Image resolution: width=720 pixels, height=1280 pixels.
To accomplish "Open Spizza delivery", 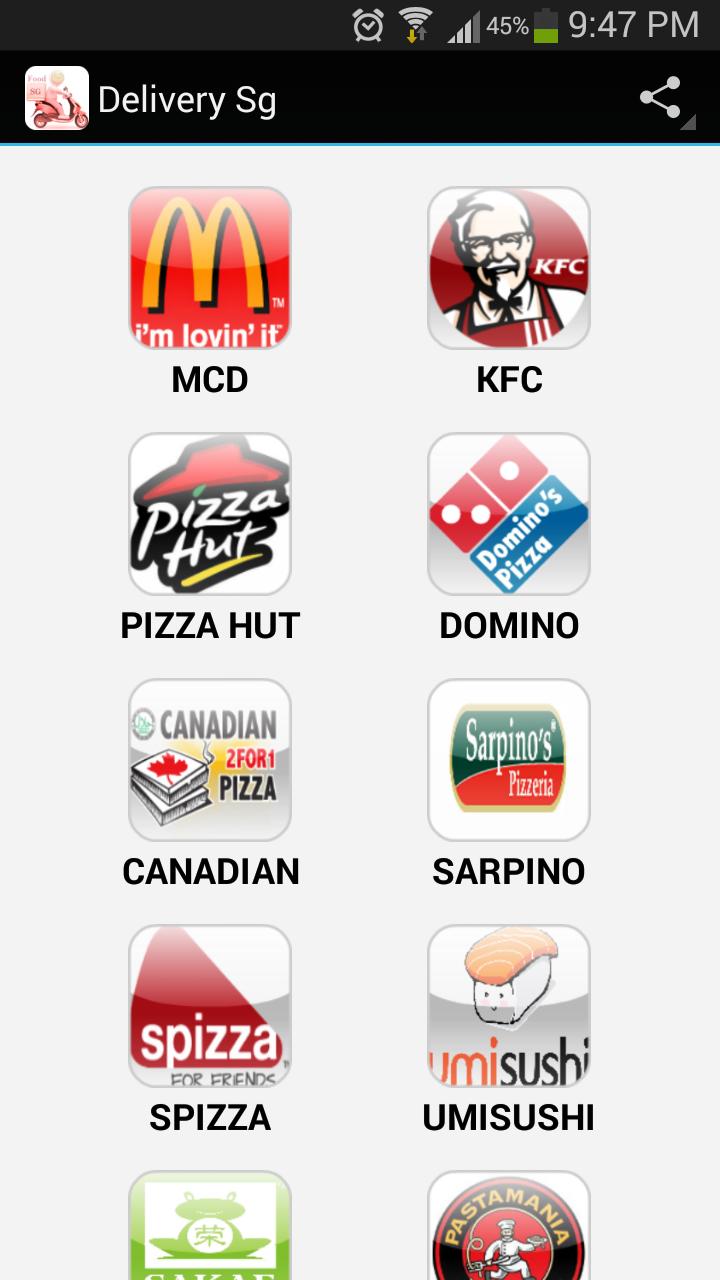I will click(210, 1006).
